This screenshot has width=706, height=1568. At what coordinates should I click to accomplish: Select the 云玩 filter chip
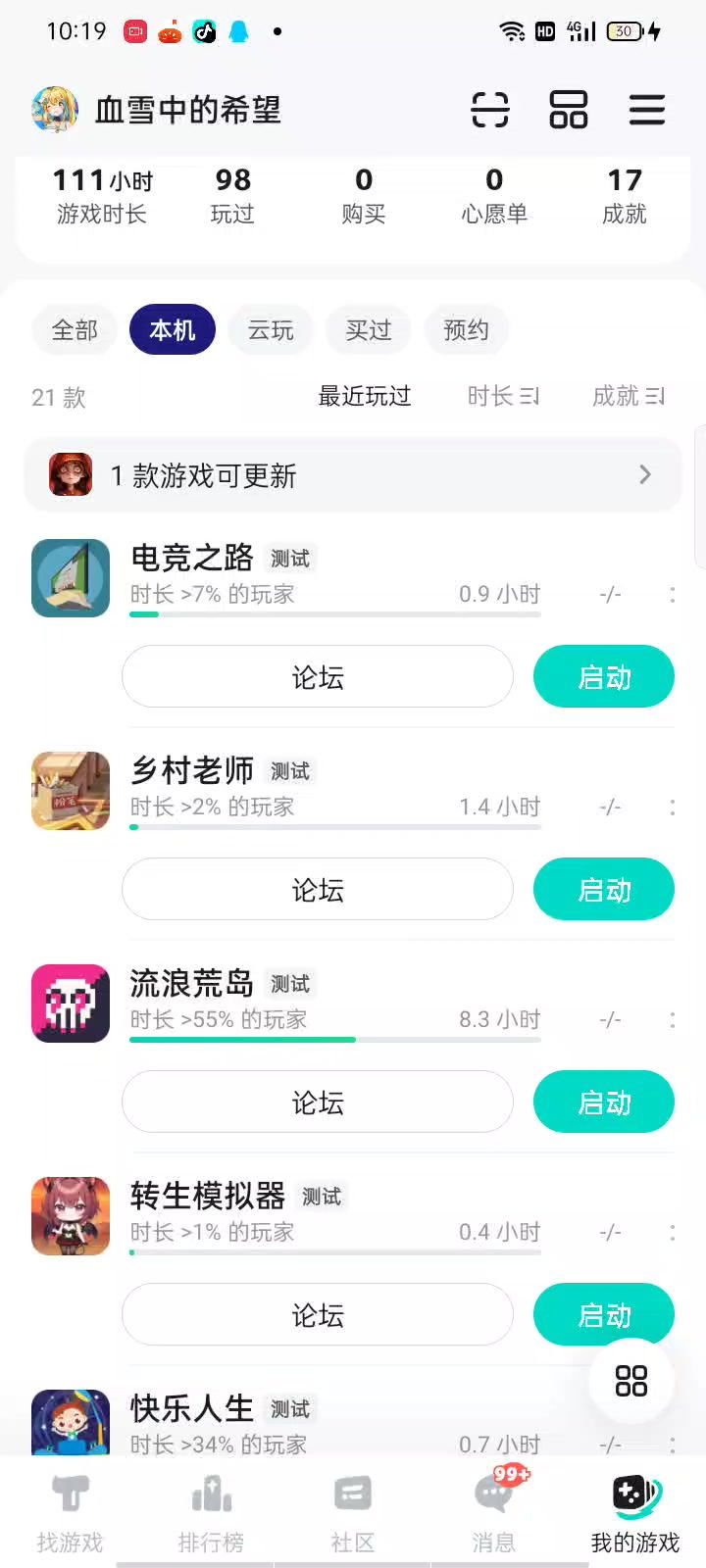click(x=271, y=330)
